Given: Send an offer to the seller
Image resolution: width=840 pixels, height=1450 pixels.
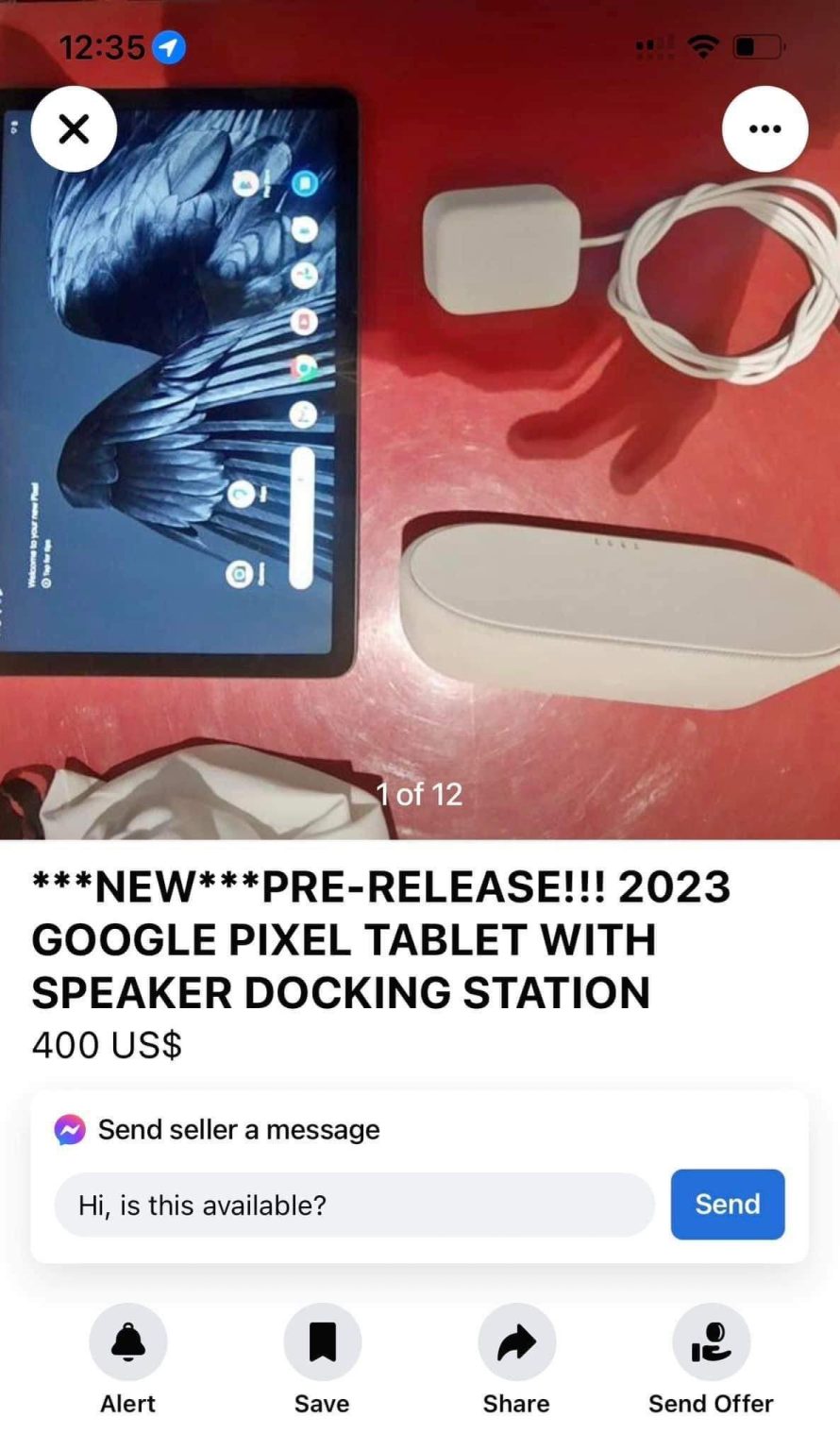Looking at the screenshot, I should tap(711, 1342).
